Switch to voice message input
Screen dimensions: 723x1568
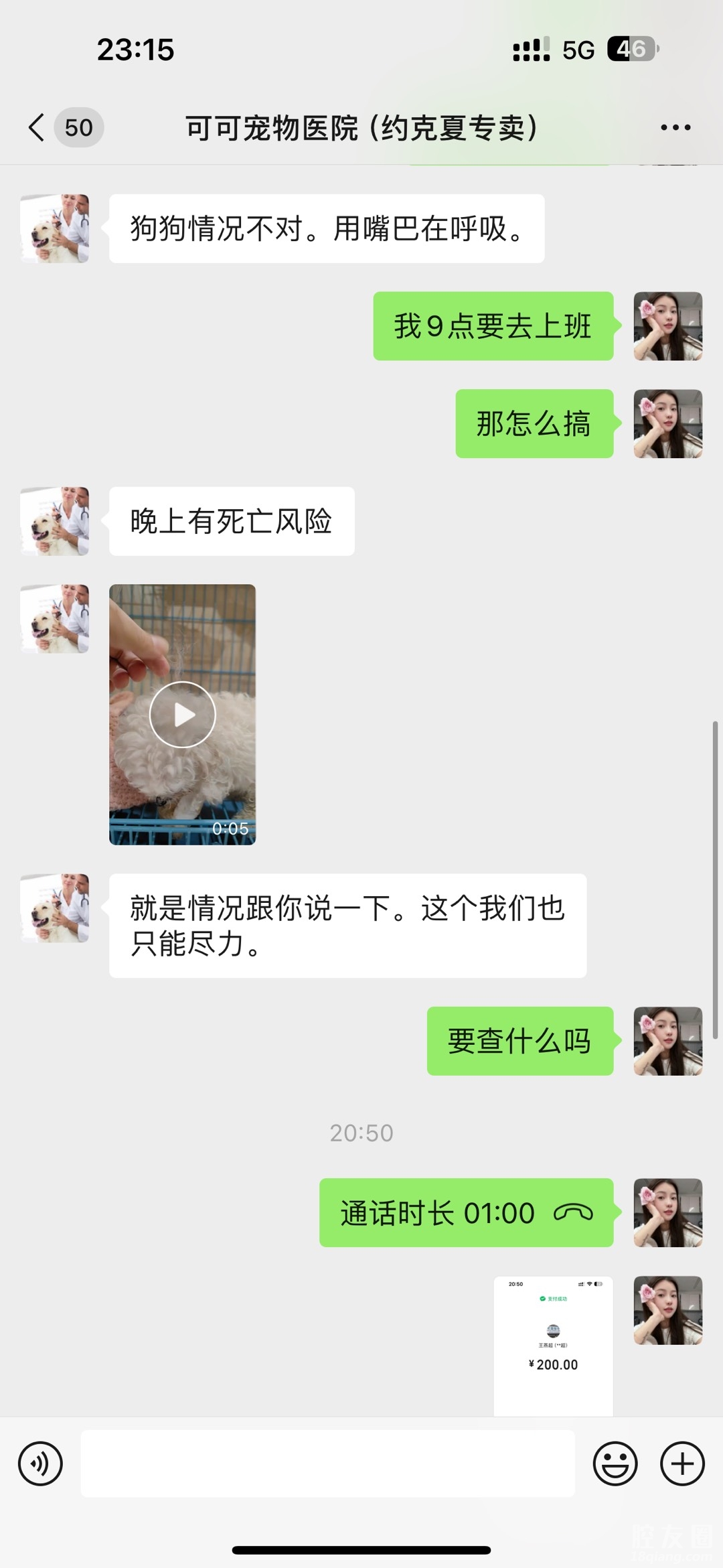pyautogui.click(x=41, y=1464)
